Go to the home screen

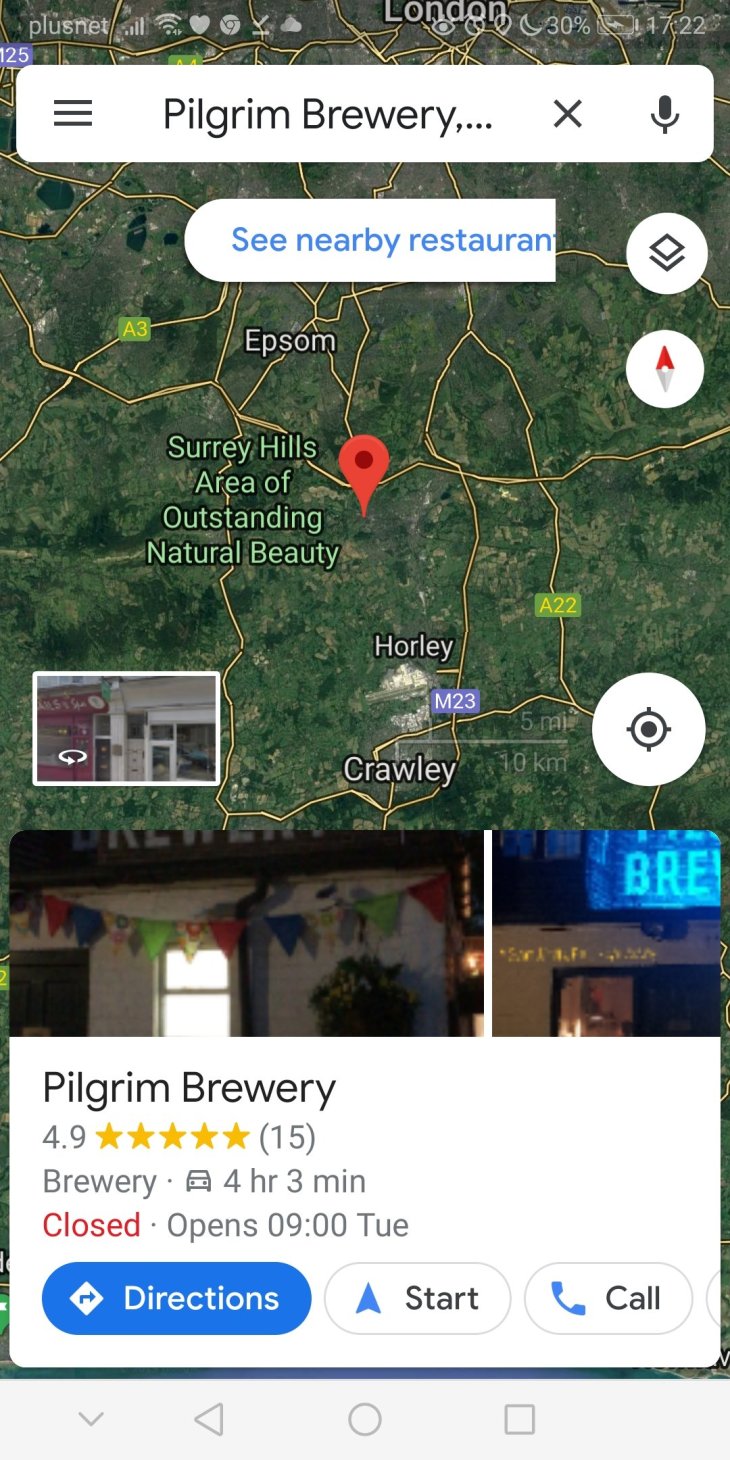tap(365, 1419)
